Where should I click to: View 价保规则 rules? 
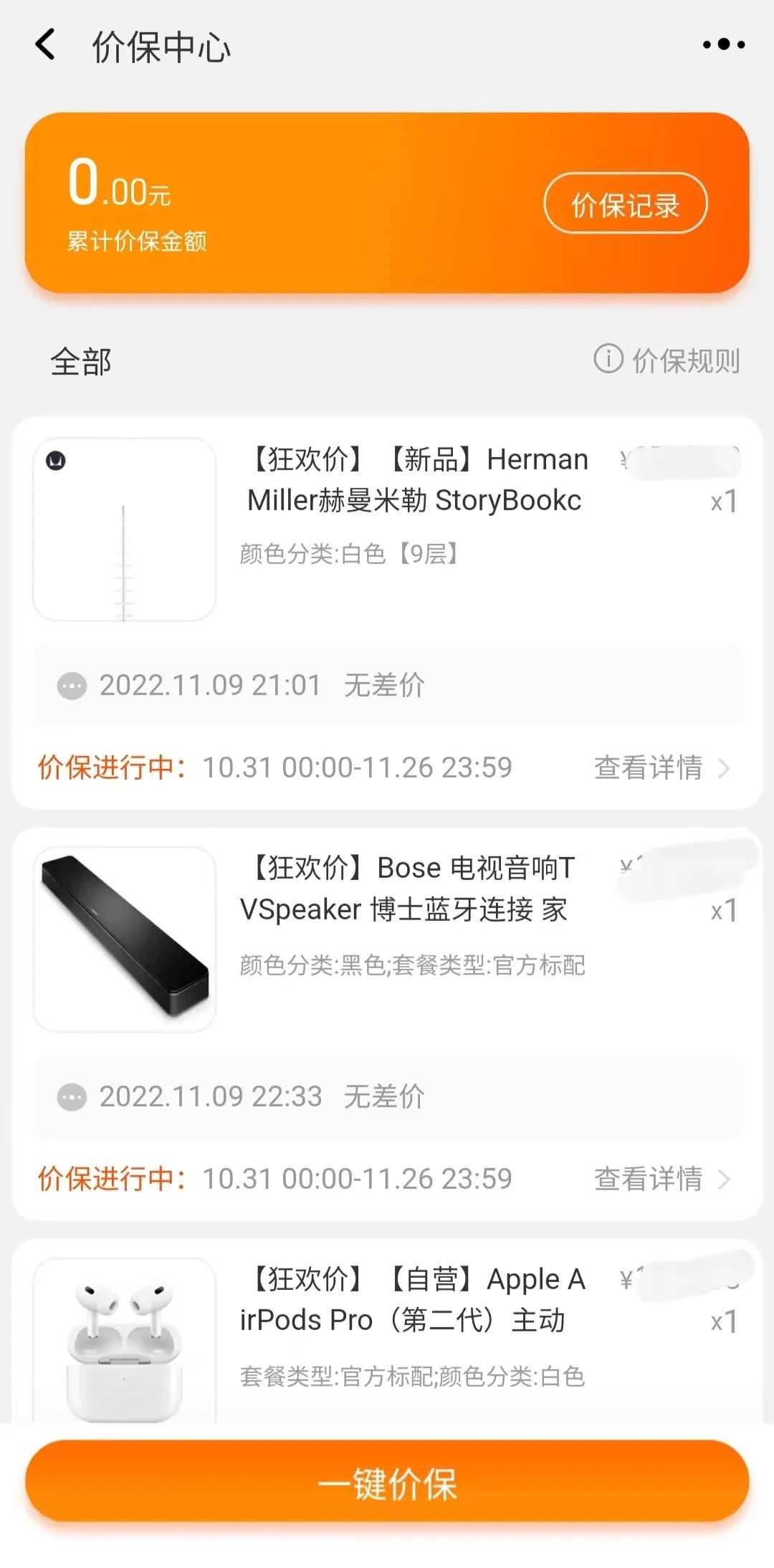click(667, 360)
